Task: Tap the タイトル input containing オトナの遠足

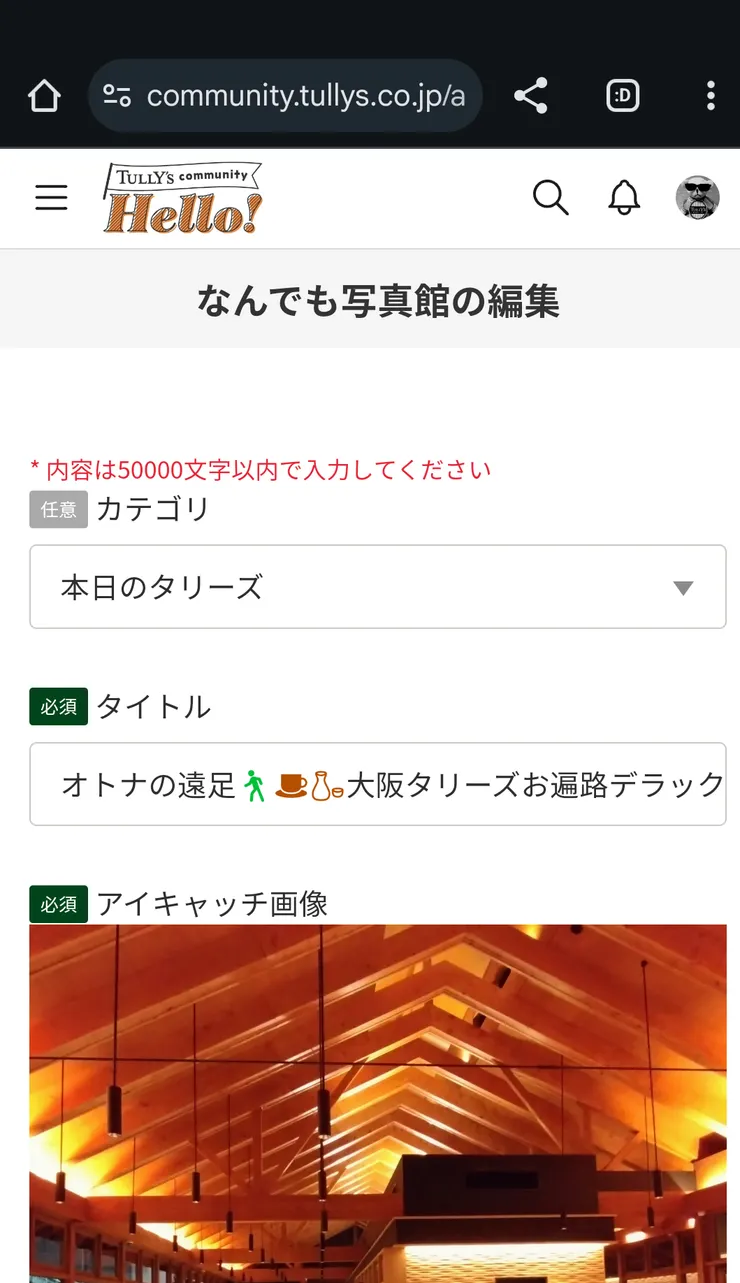Action: coord(378,784)
